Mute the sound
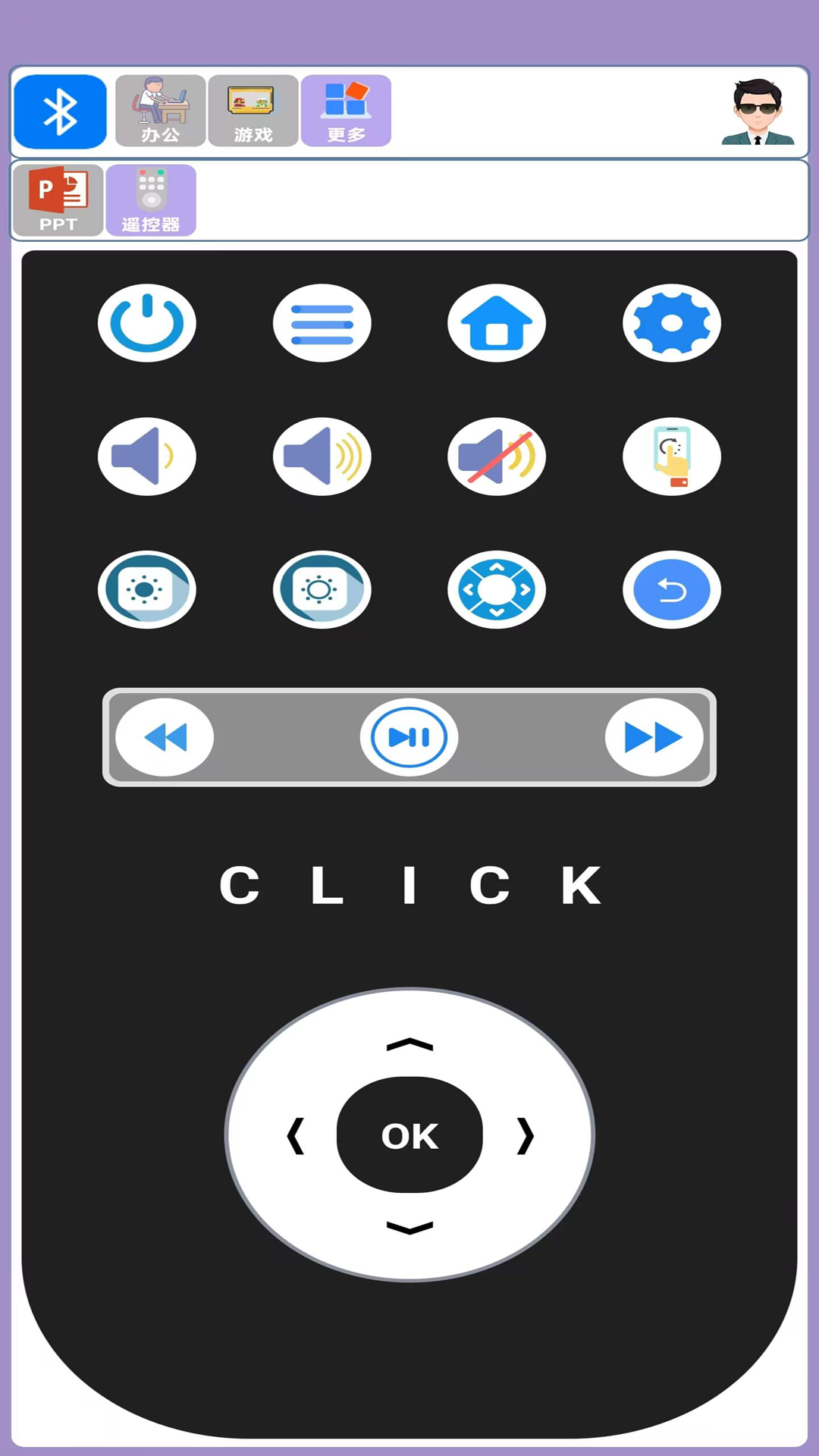 (x=497, y=457)
